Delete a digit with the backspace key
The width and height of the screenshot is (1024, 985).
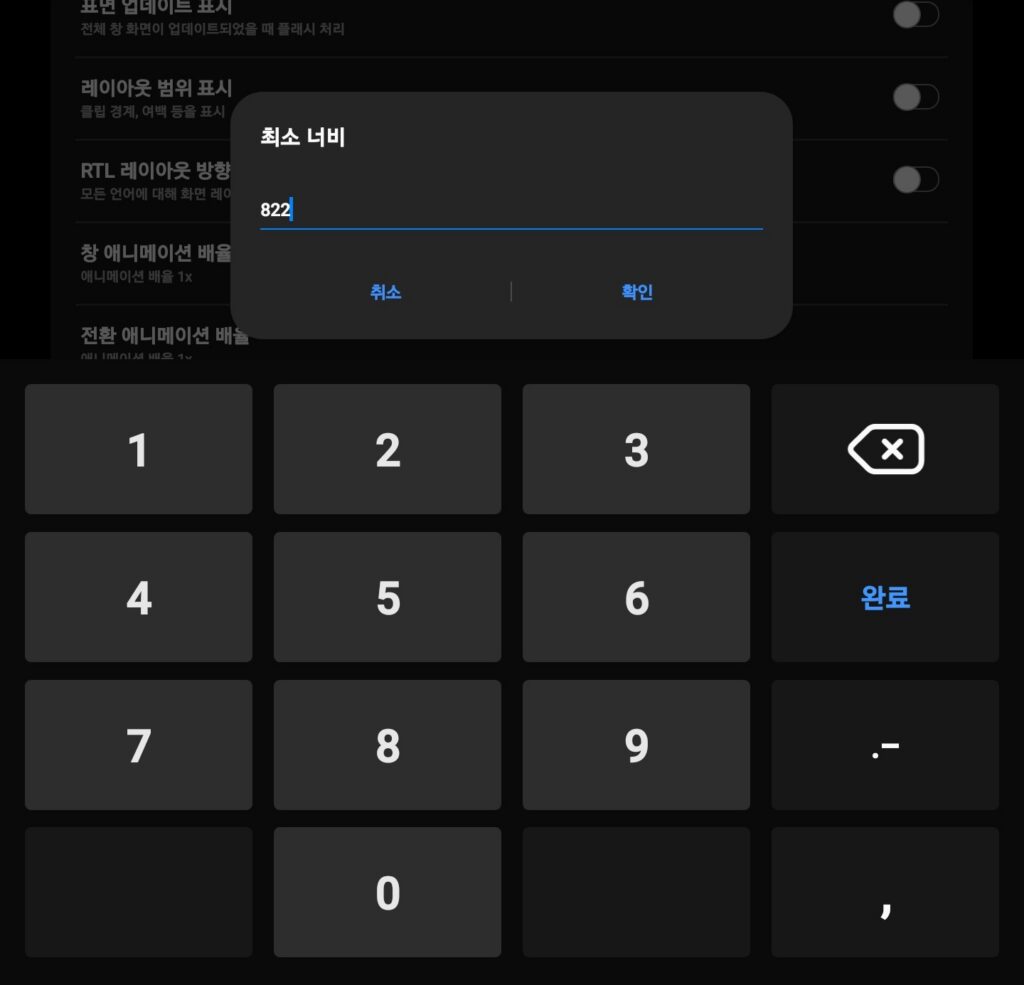pyautogui.click(x=885, y=449)
